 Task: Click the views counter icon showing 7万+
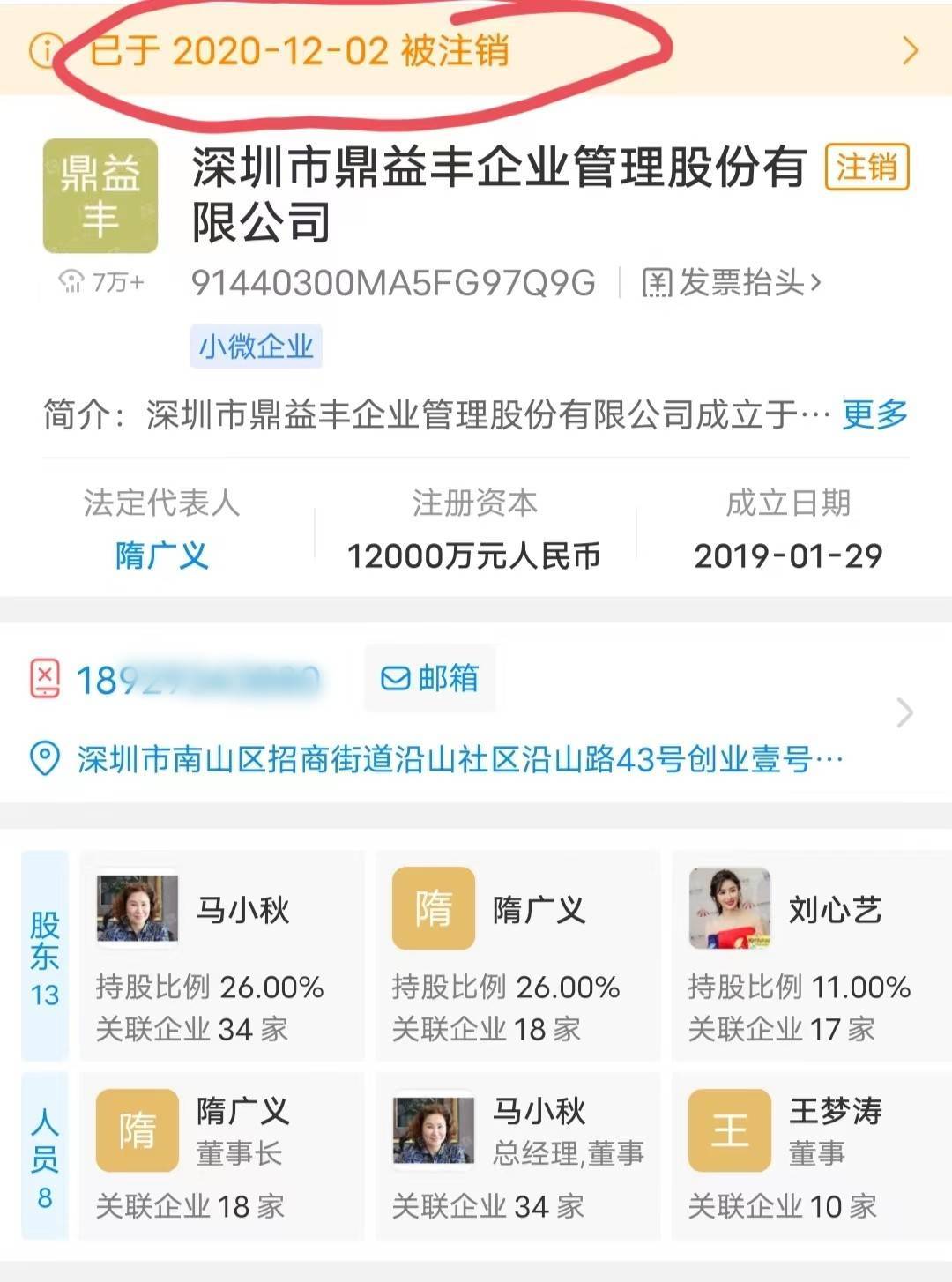click(69, 280)
